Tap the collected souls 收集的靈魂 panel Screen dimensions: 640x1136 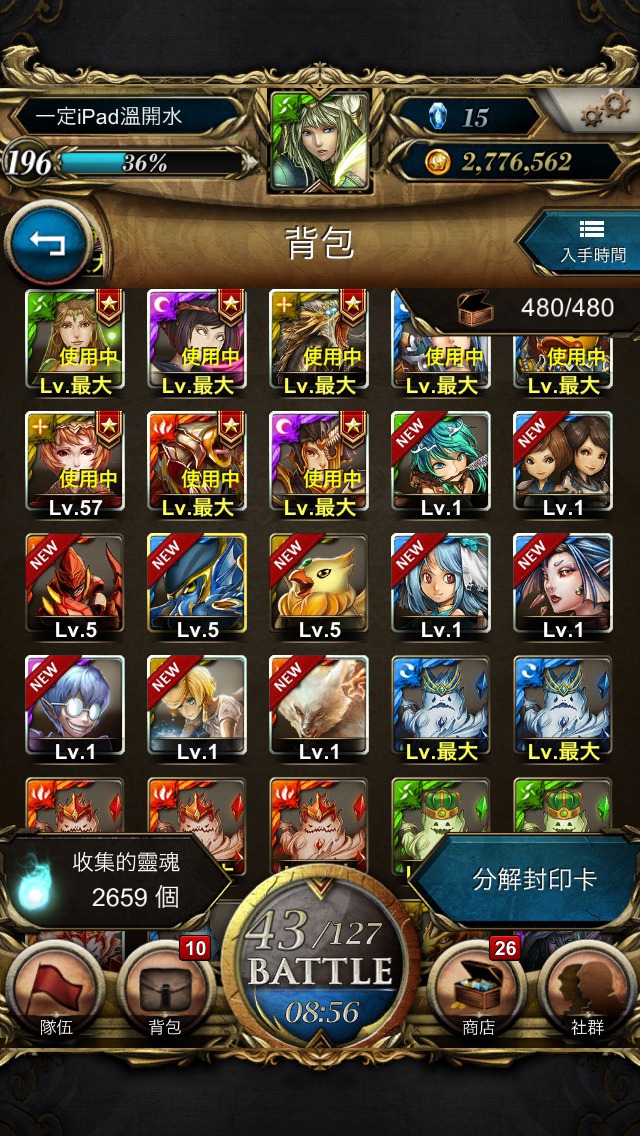116,881
